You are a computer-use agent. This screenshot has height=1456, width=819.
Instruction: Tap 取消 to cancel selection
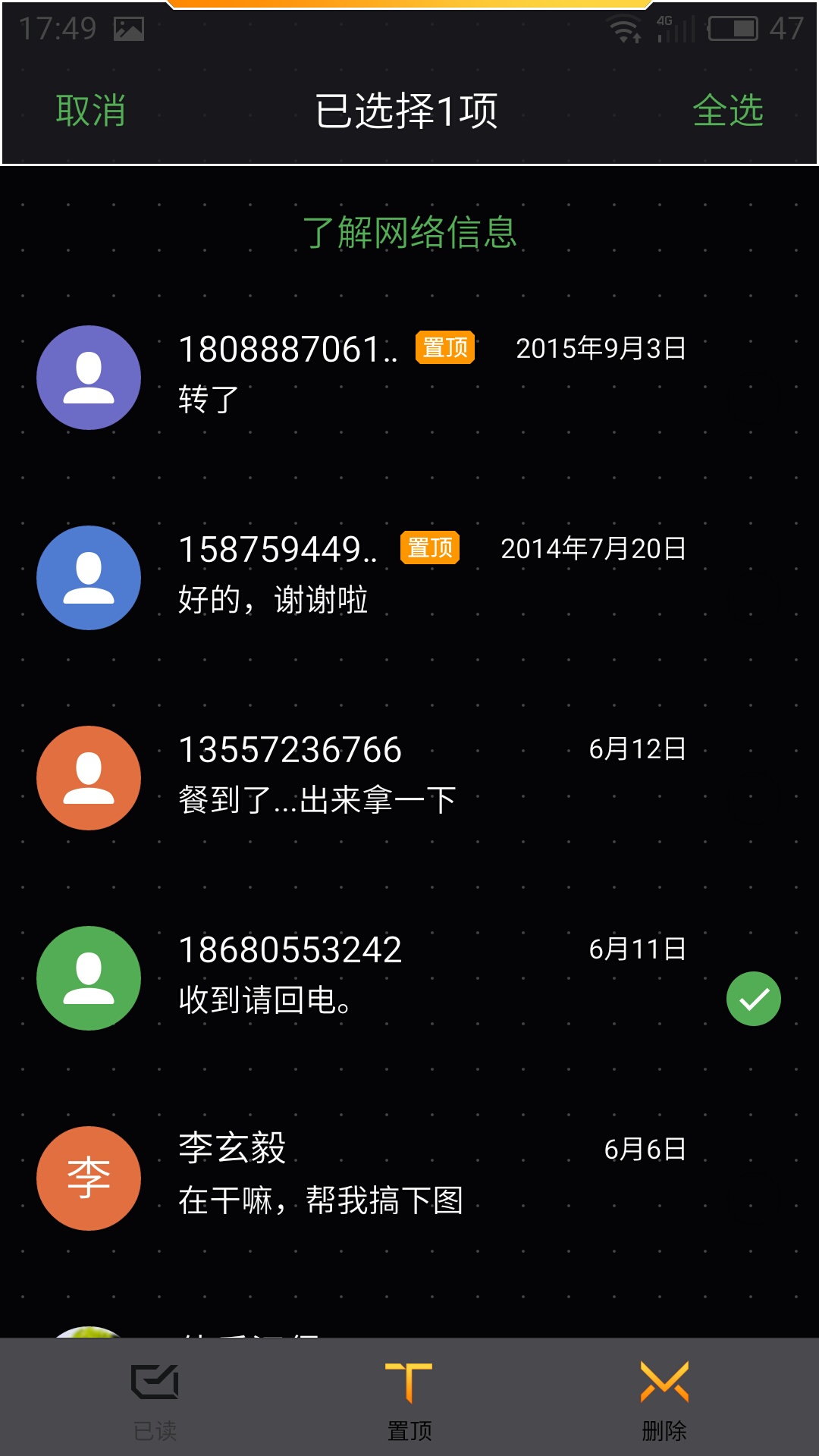(91, 111)
